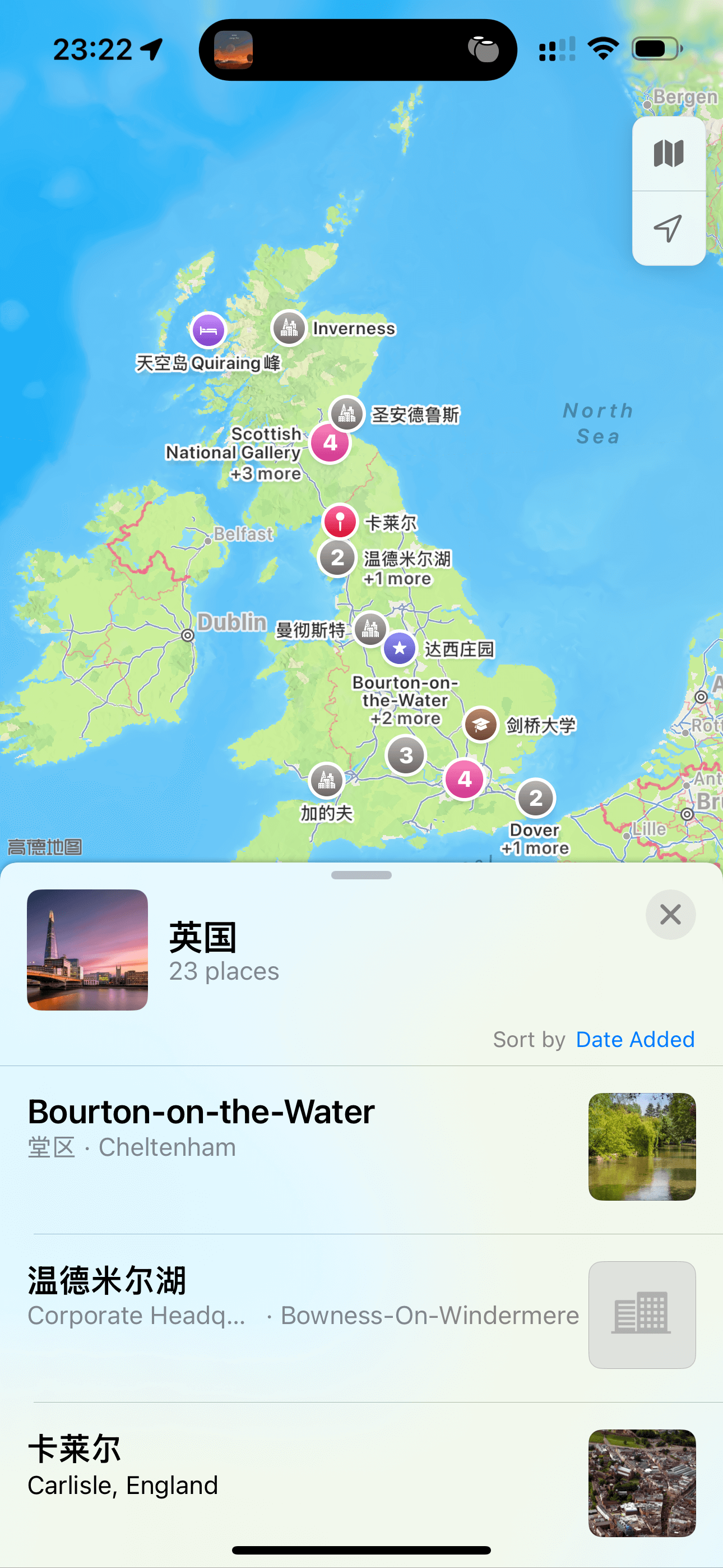Select the 圣安德鲁斯 map marker

point(347,414)
